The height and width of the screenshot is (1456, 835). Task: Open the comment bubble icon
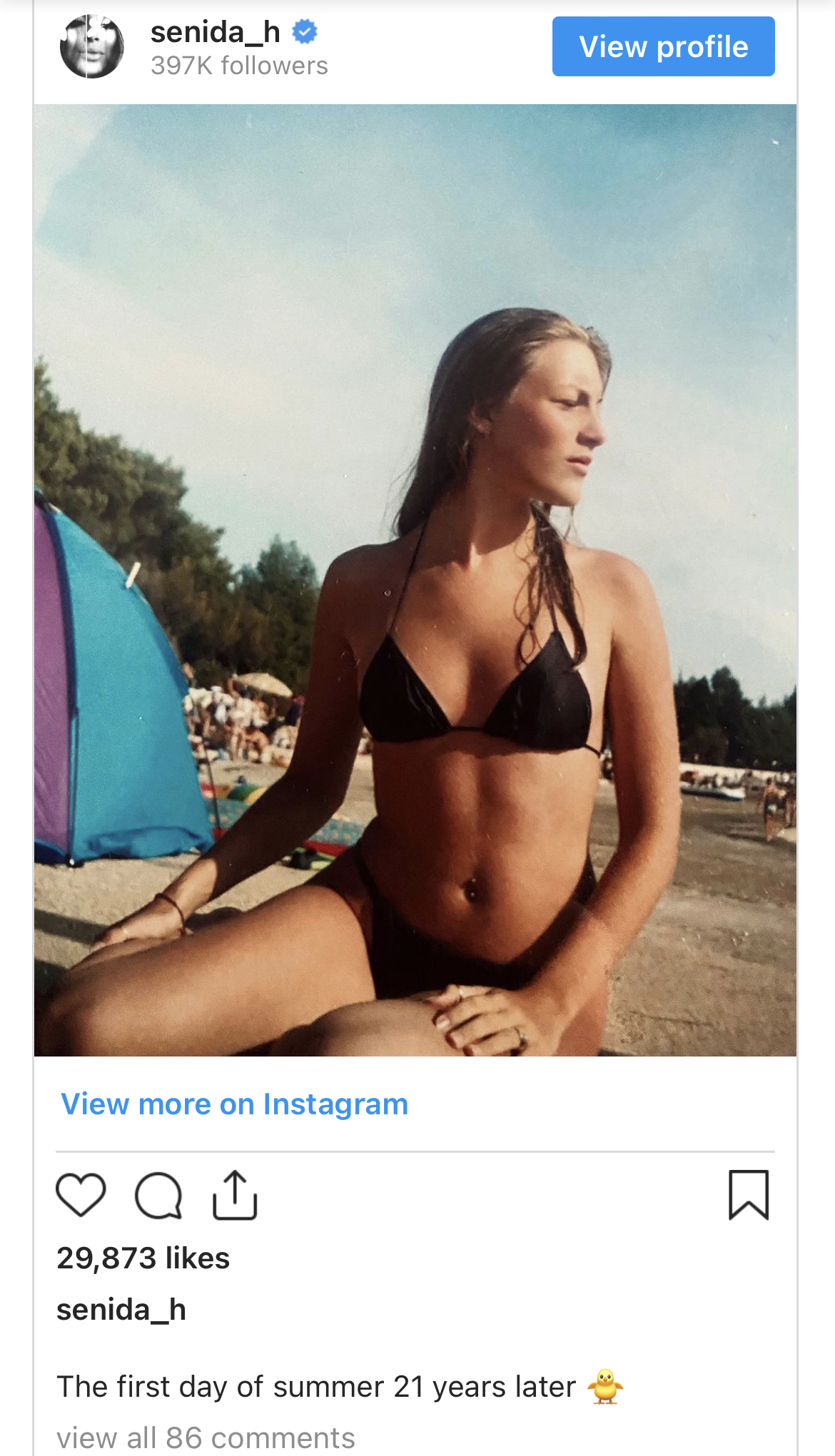pyautogui.click(x=158, y=1195)
